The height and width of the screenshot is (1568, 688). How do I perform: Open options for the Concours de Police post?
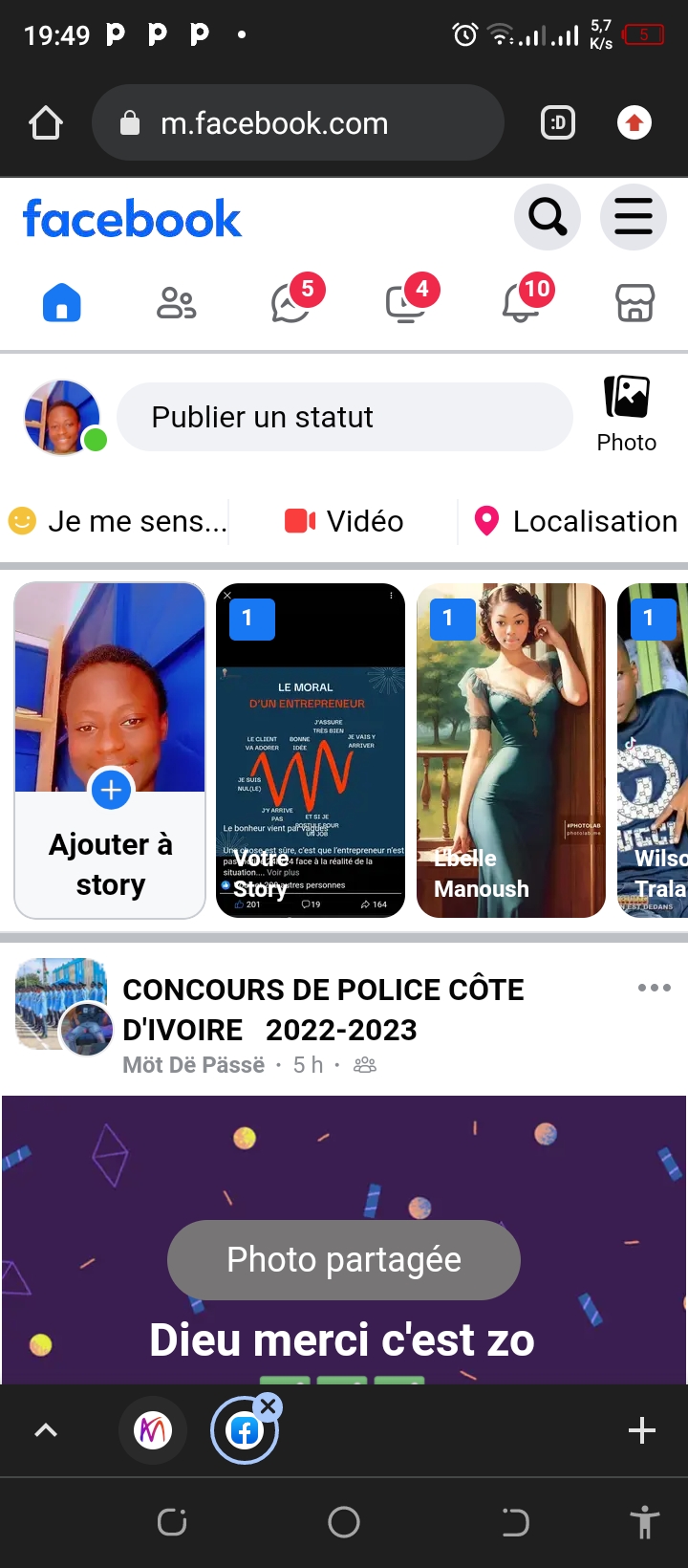pyautogui.click(x=655, y=988)
